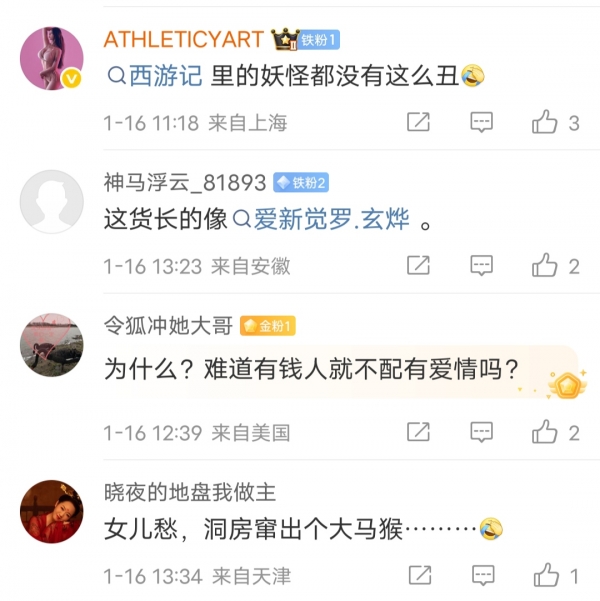Reply to 神马浮云_81893's comment
Image resolution: width=600 pixels, height=601 pixels.
click(x=482, y=265)
